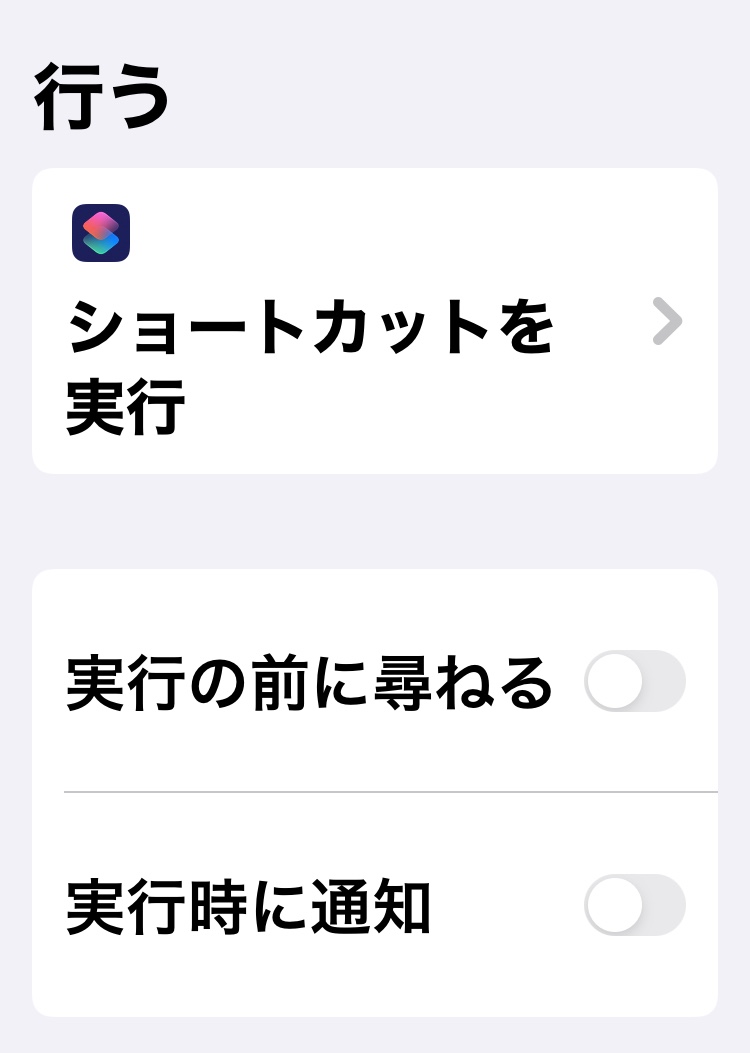This screenshot has height=1053, width=750.
Task: Enable the 実行の前に尋ねる switch
Action: pos(634,681)
